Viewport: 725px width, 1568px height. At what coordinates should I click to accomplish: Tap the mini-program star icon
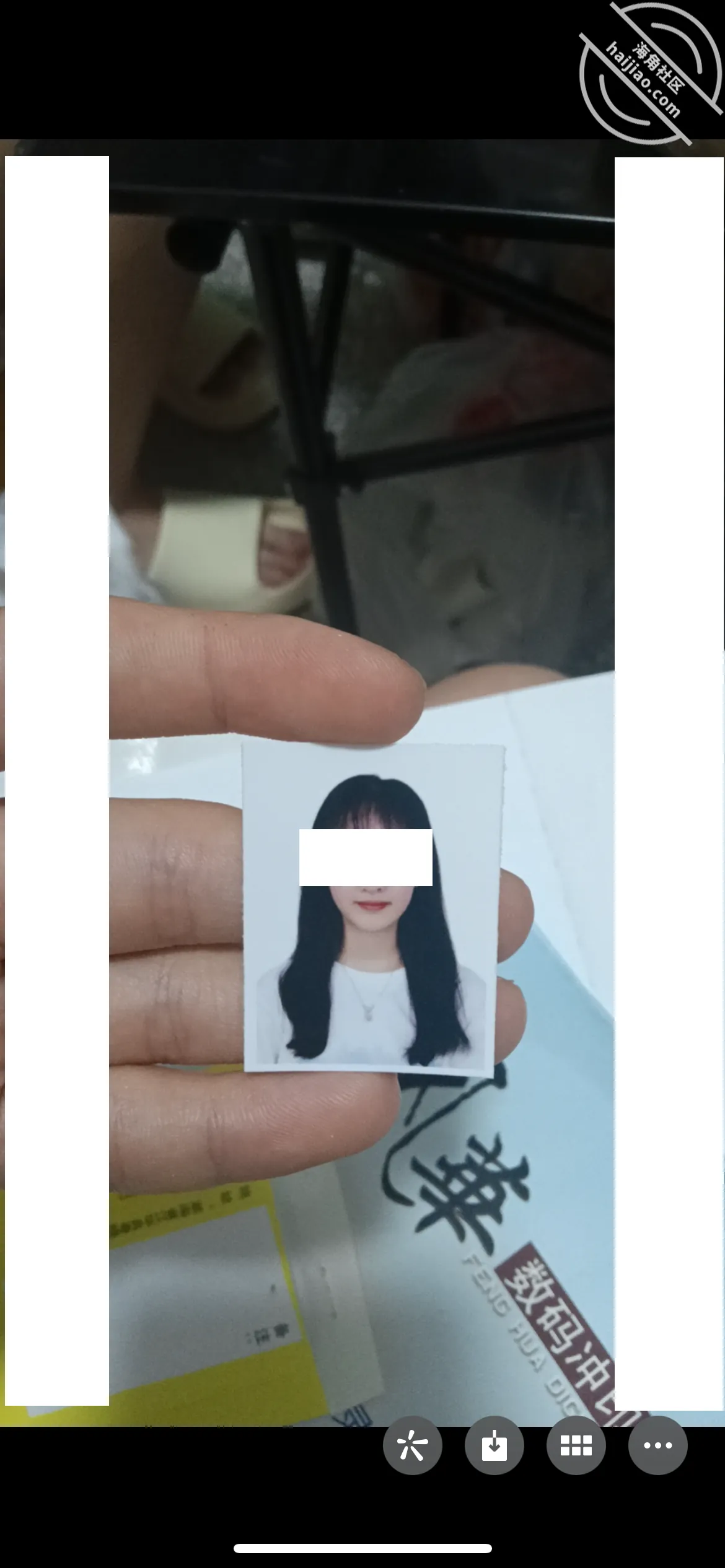tap(412, 1445)
